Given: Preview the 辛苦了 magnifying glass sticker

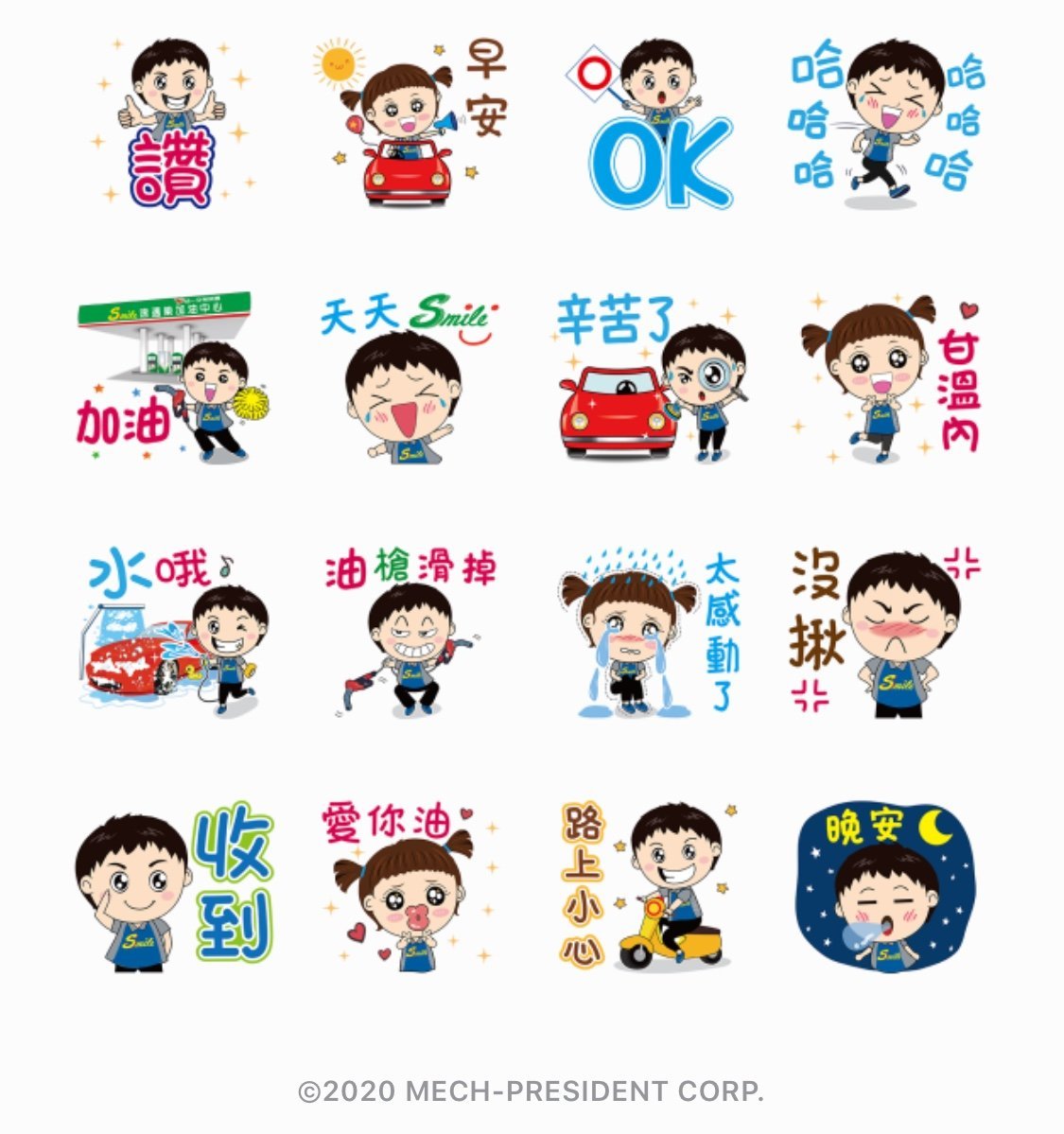Looking at the screenshot, I should (653, 378).
